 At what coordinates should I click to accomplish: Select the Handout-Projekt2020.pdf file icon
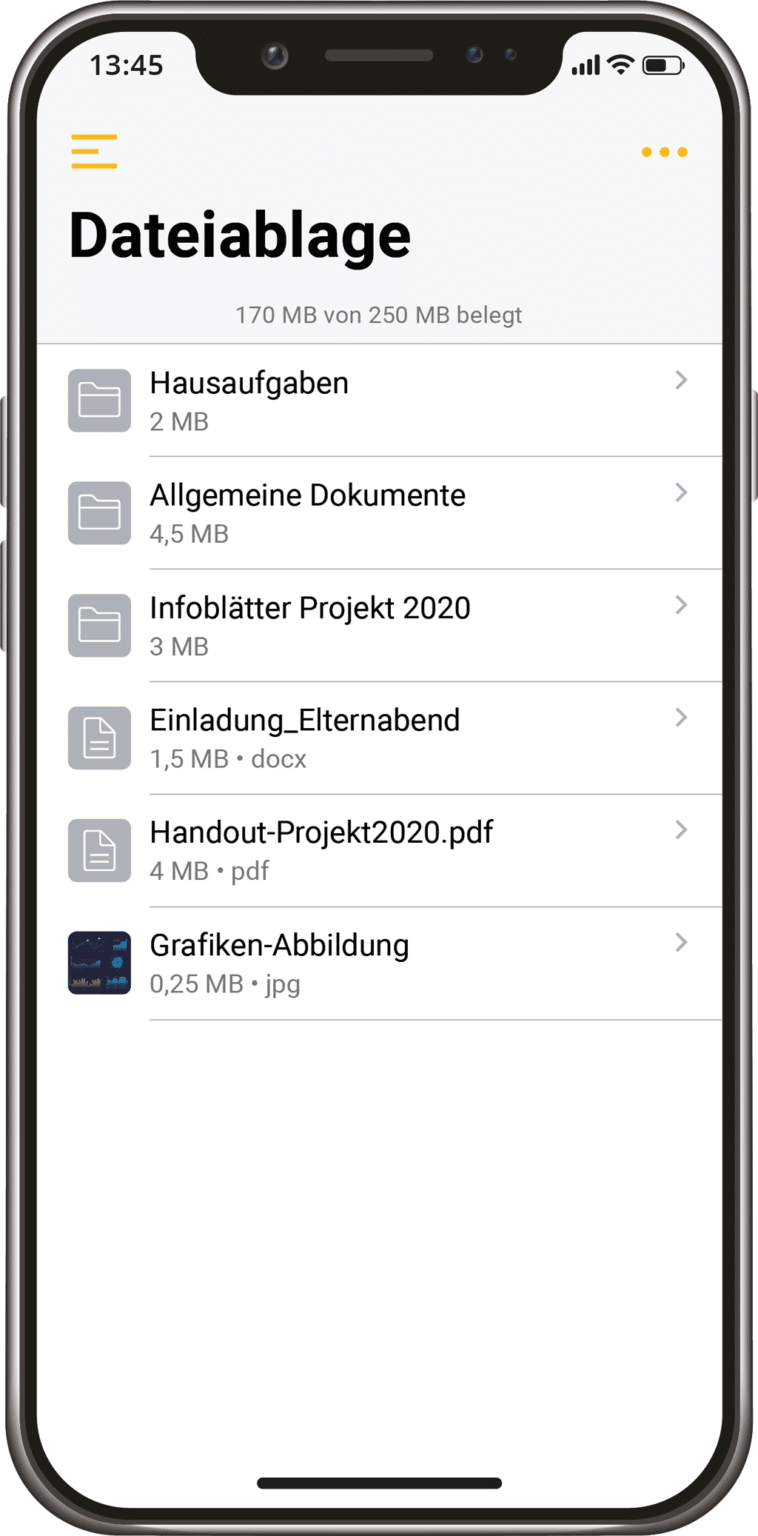(x=99, y=850)
